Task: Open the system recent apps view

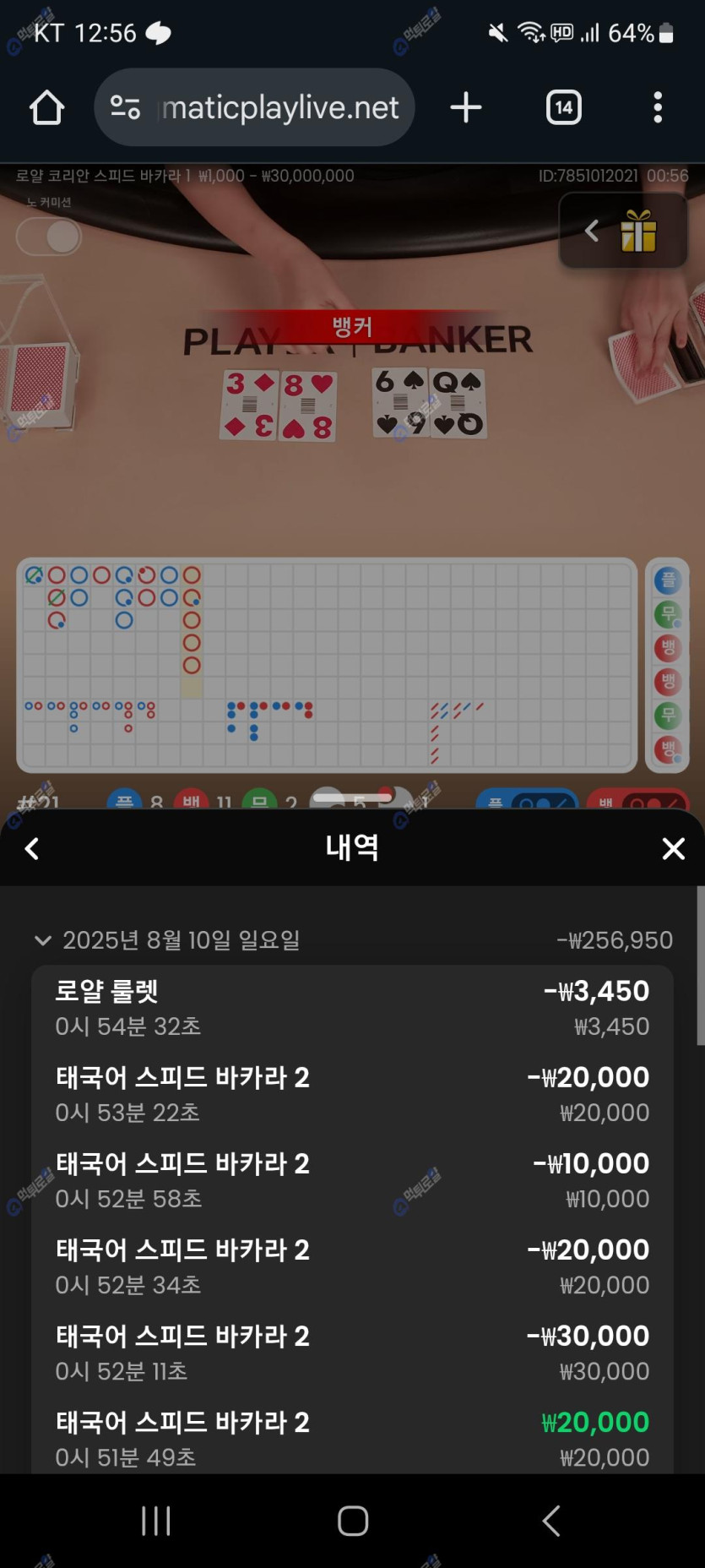Action: pos(155,1521)
